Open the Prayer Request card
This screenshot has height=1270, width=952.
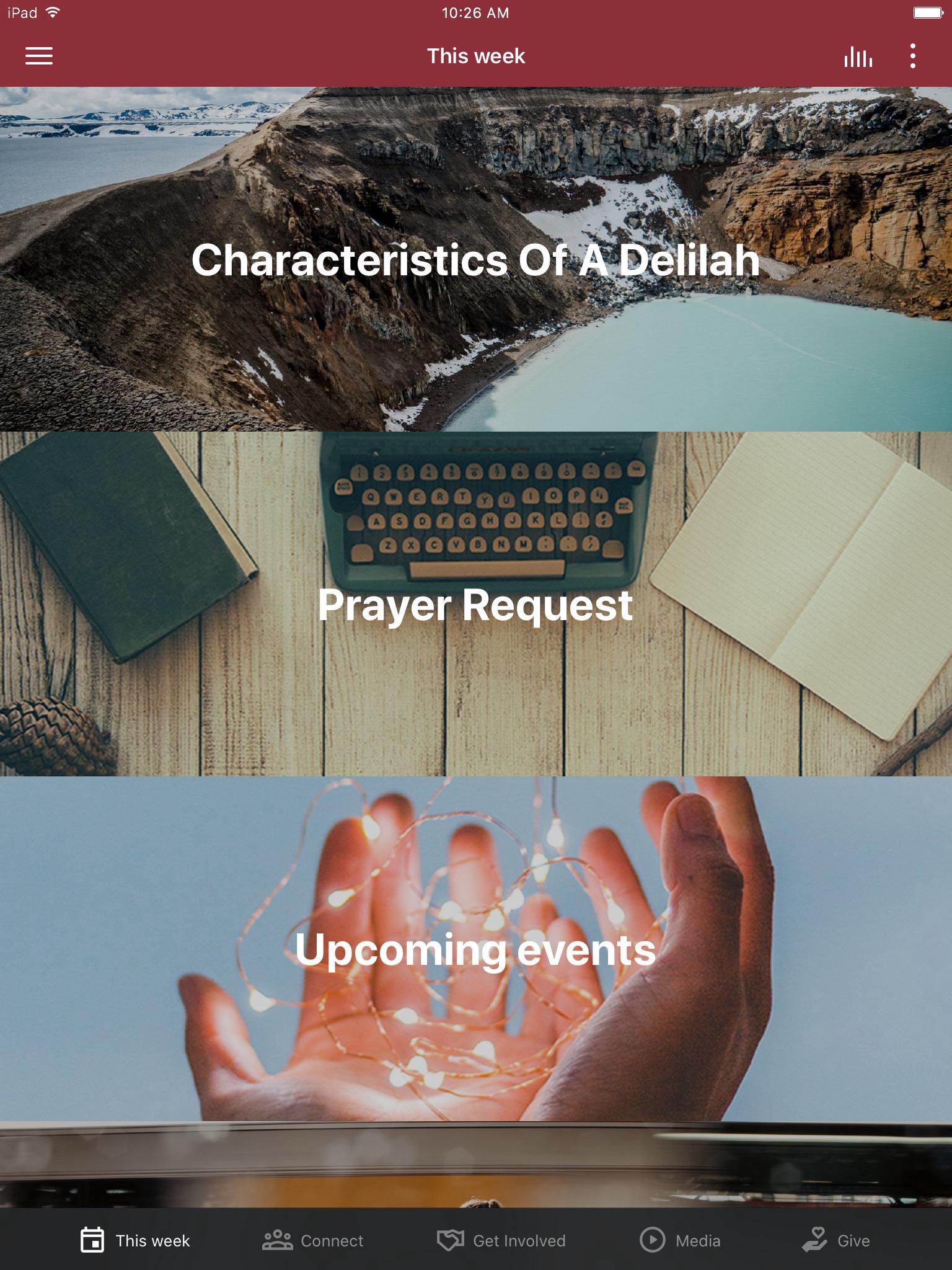point(476,604)
